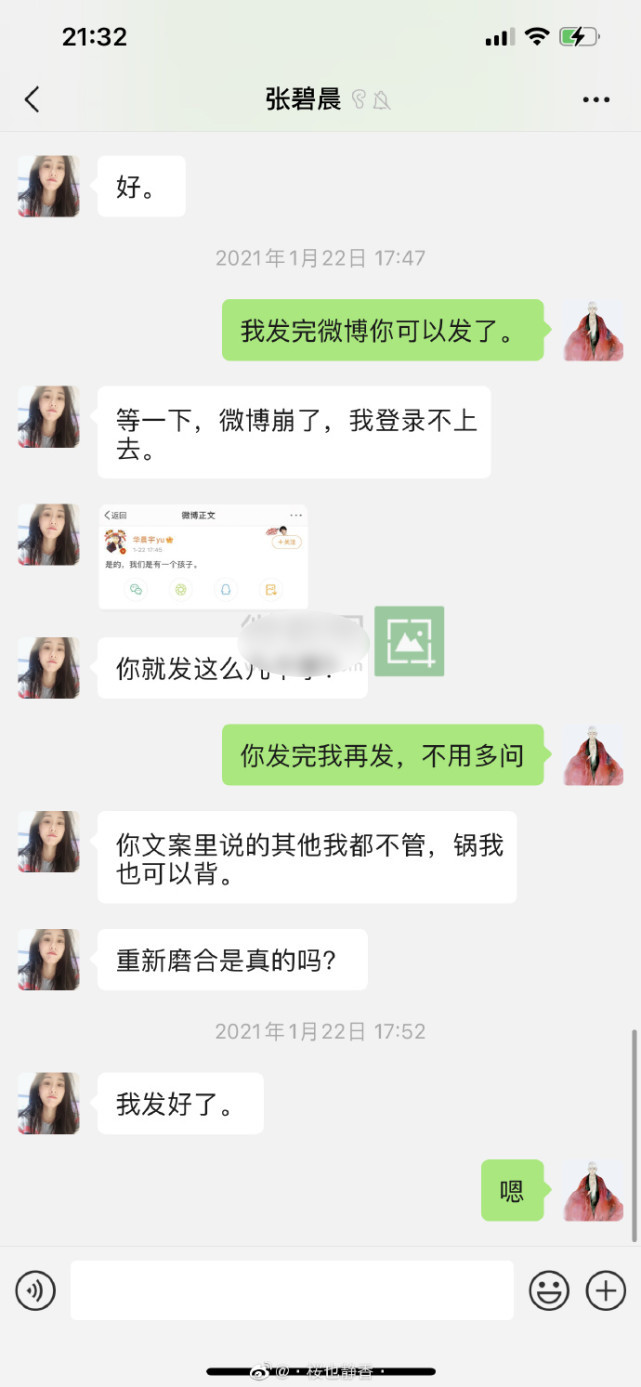
Task: Open the chat's three-dot menu
Action: 596,99
